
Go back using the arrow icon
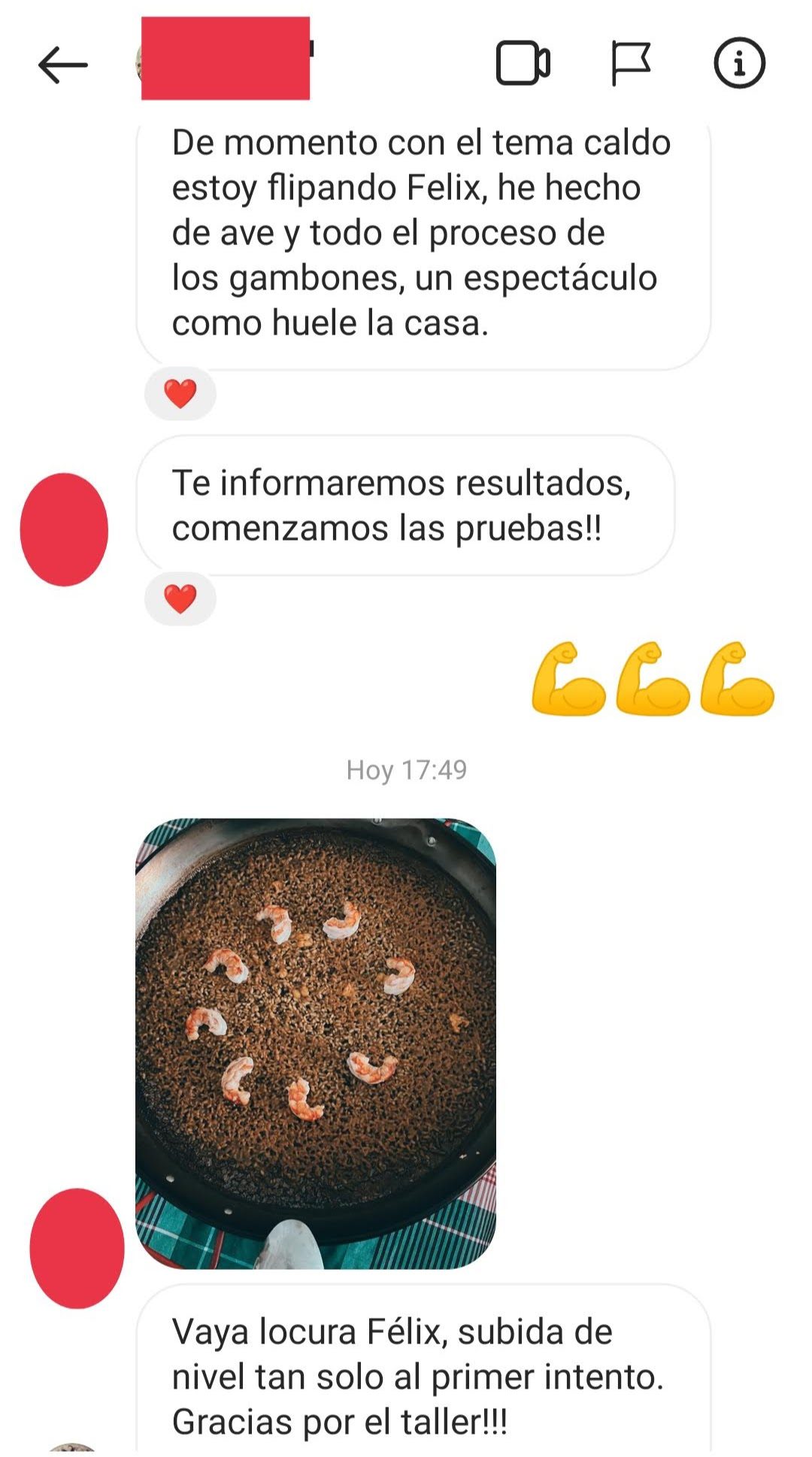click(63, 65)
